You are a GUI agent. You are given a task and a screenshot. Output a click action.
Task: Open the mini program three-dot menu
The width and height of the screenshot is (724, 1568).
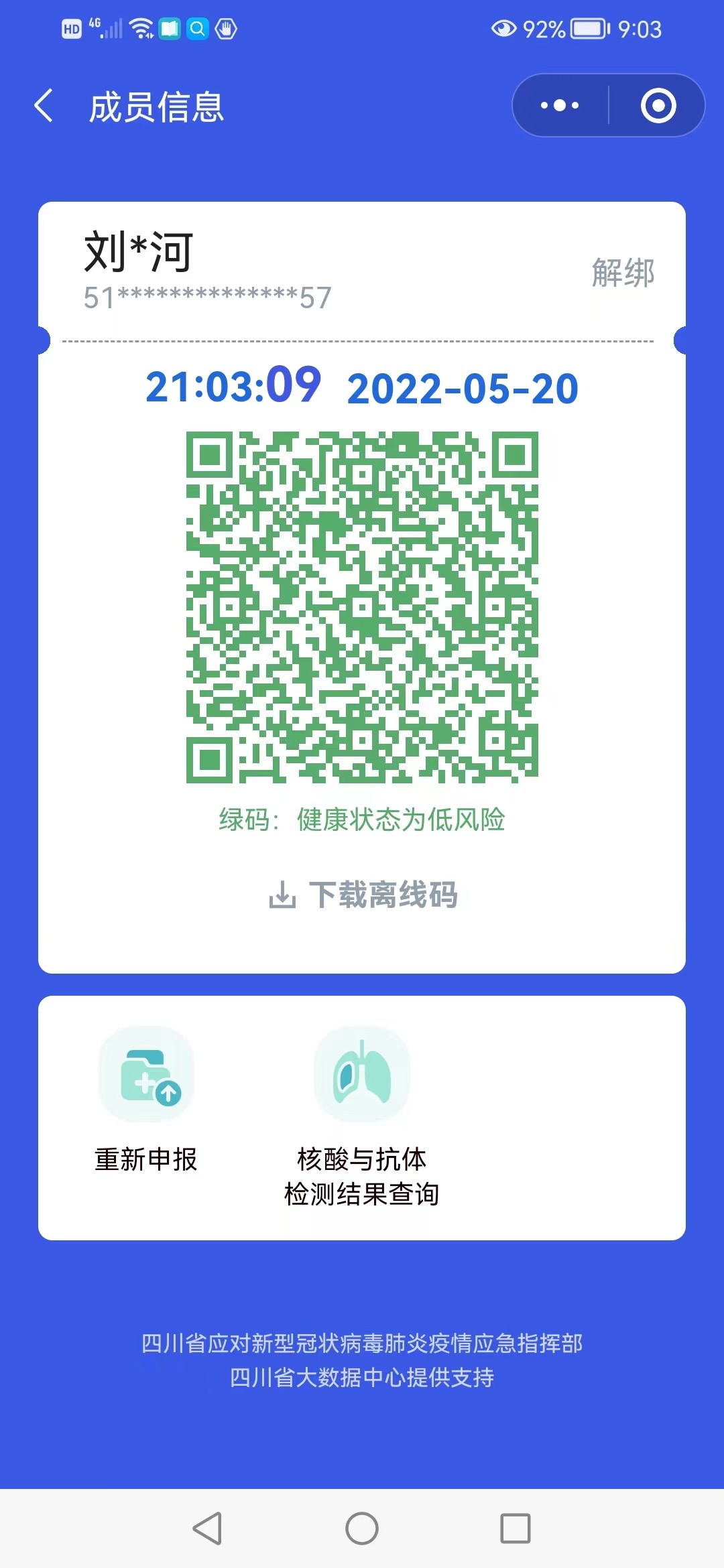click(x=560, y=106)
